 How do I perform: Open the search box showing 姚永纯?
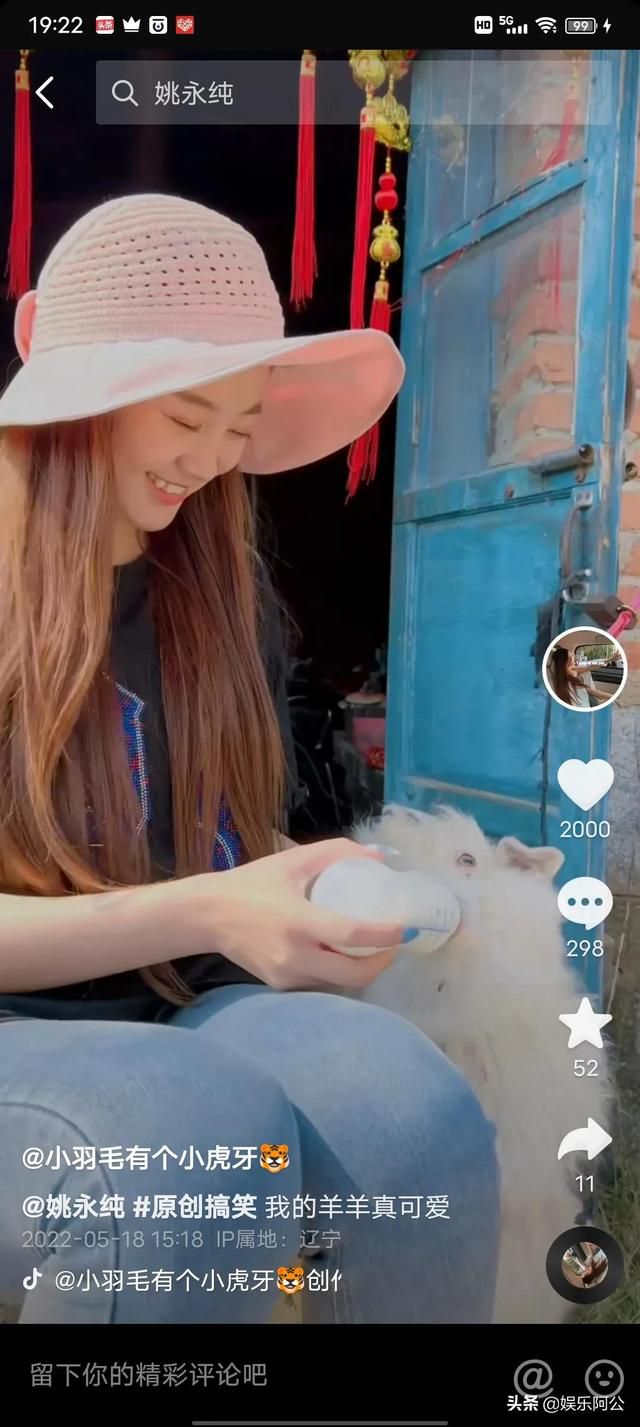[350, 93]
